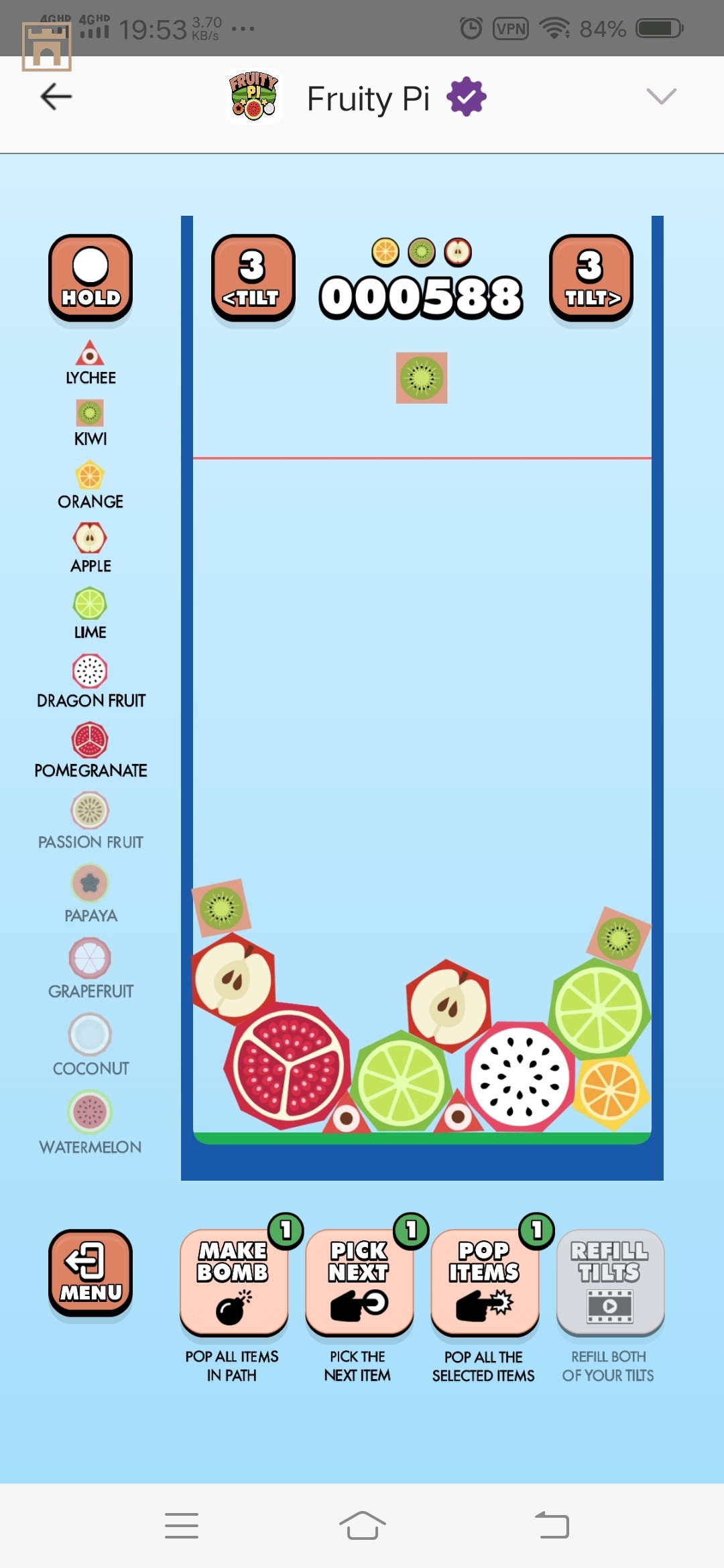The height and width of the screenshot is (1568, 724).
Task: Activate the Pick Next power-up
Action: pyautogui.click(x=359, y=1281)
